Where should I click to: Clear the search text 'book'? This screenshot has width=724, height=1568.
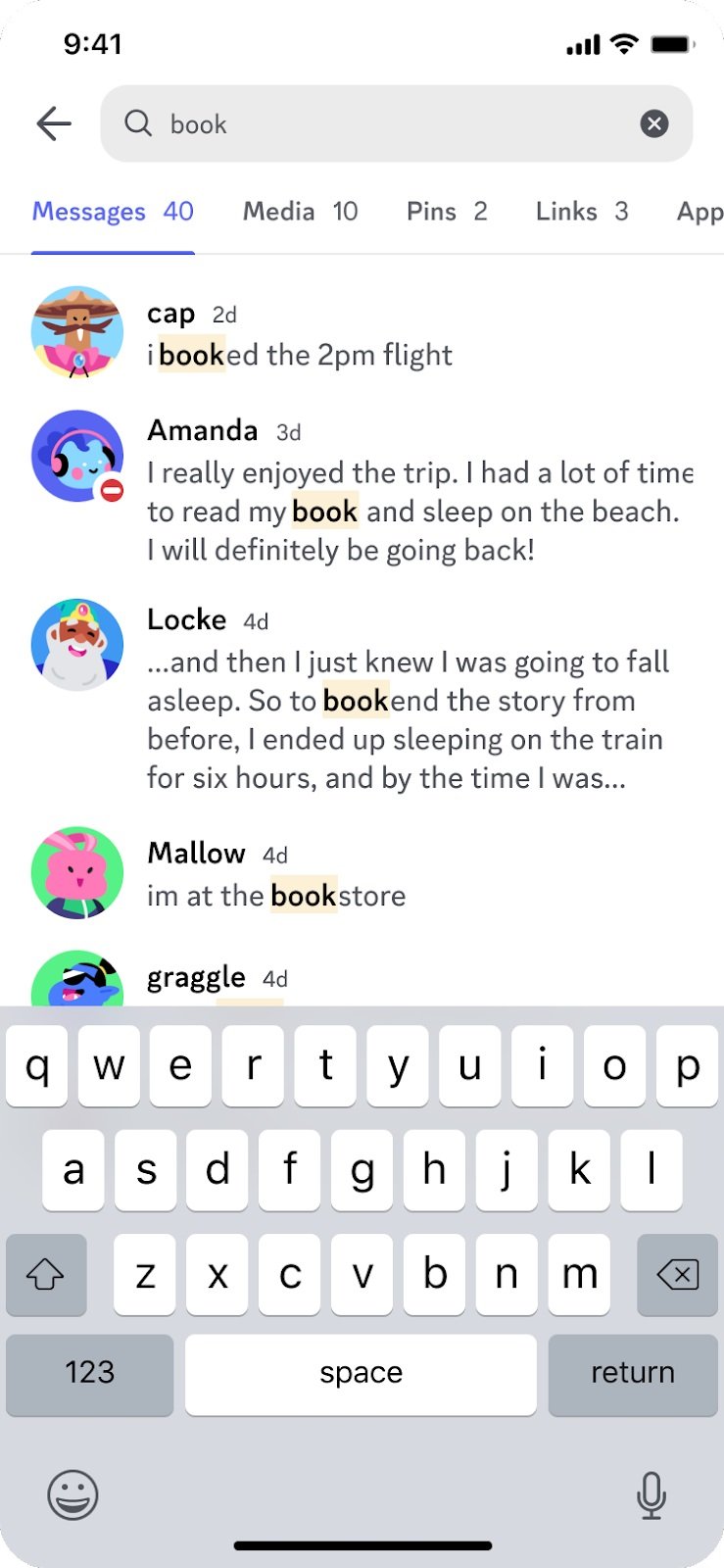coord(654,123)
